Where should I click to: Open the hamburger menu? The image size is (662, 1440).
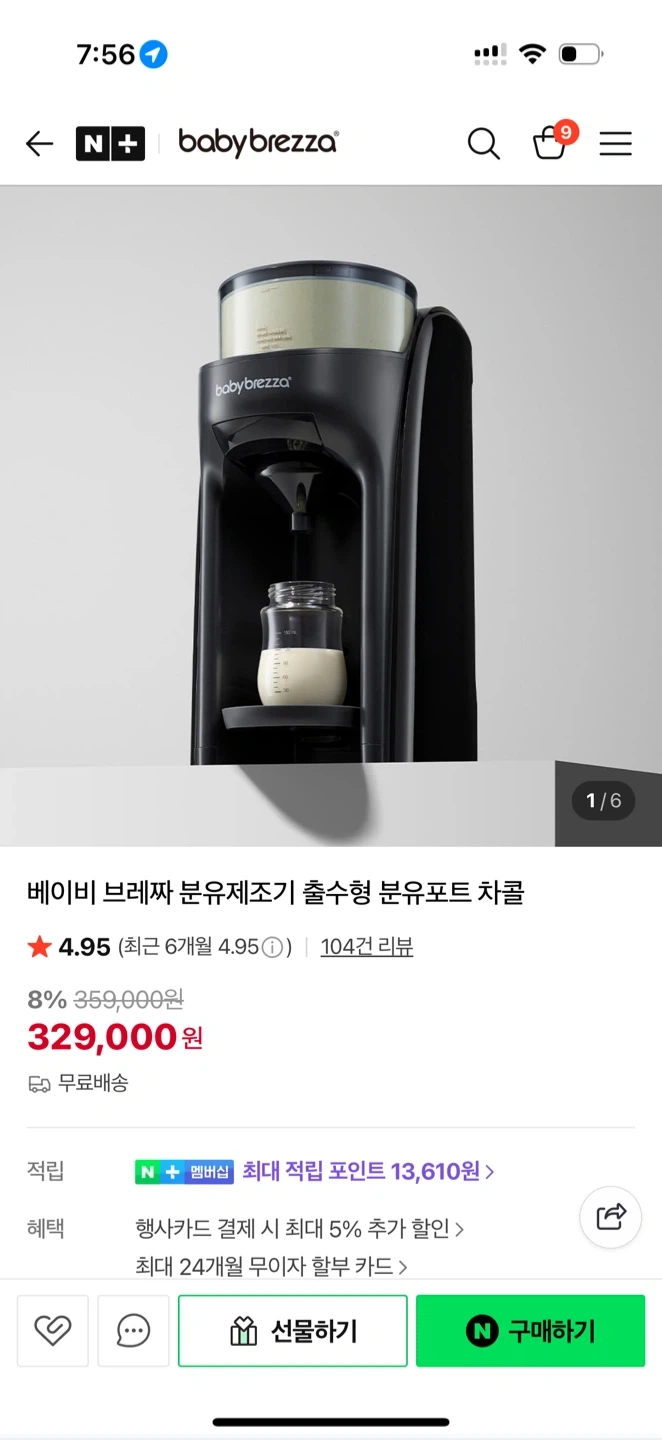[x=615, y=144]
